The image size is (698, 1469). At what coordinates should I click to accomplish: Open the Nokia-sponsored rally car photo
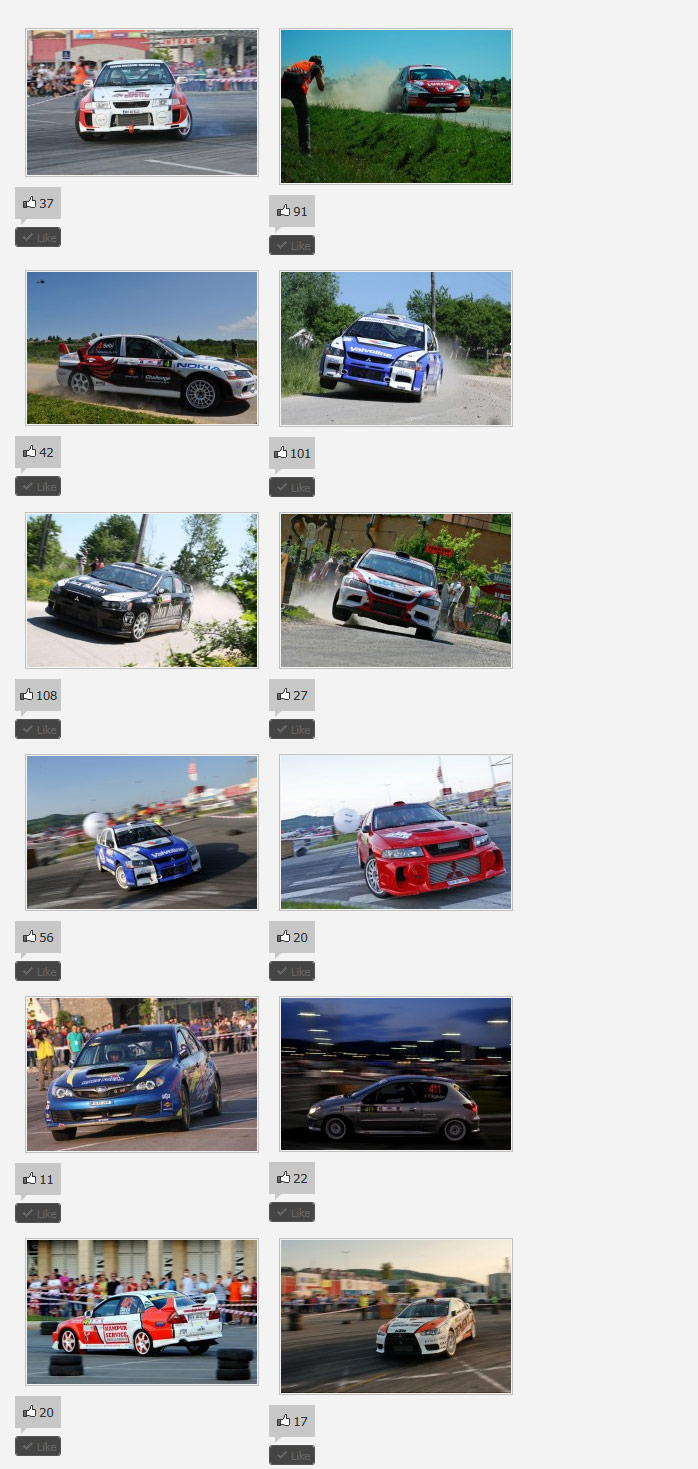142,348
